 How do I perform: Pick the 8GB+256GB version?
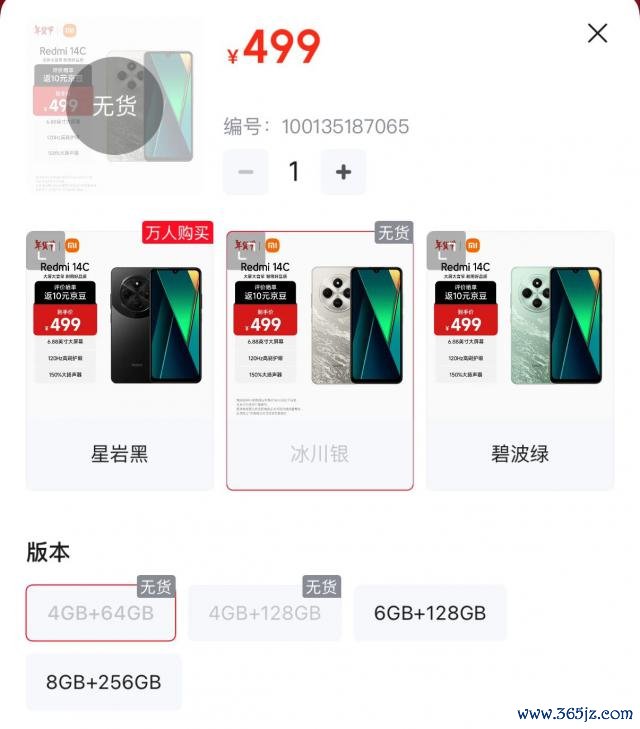pos(104,682)
